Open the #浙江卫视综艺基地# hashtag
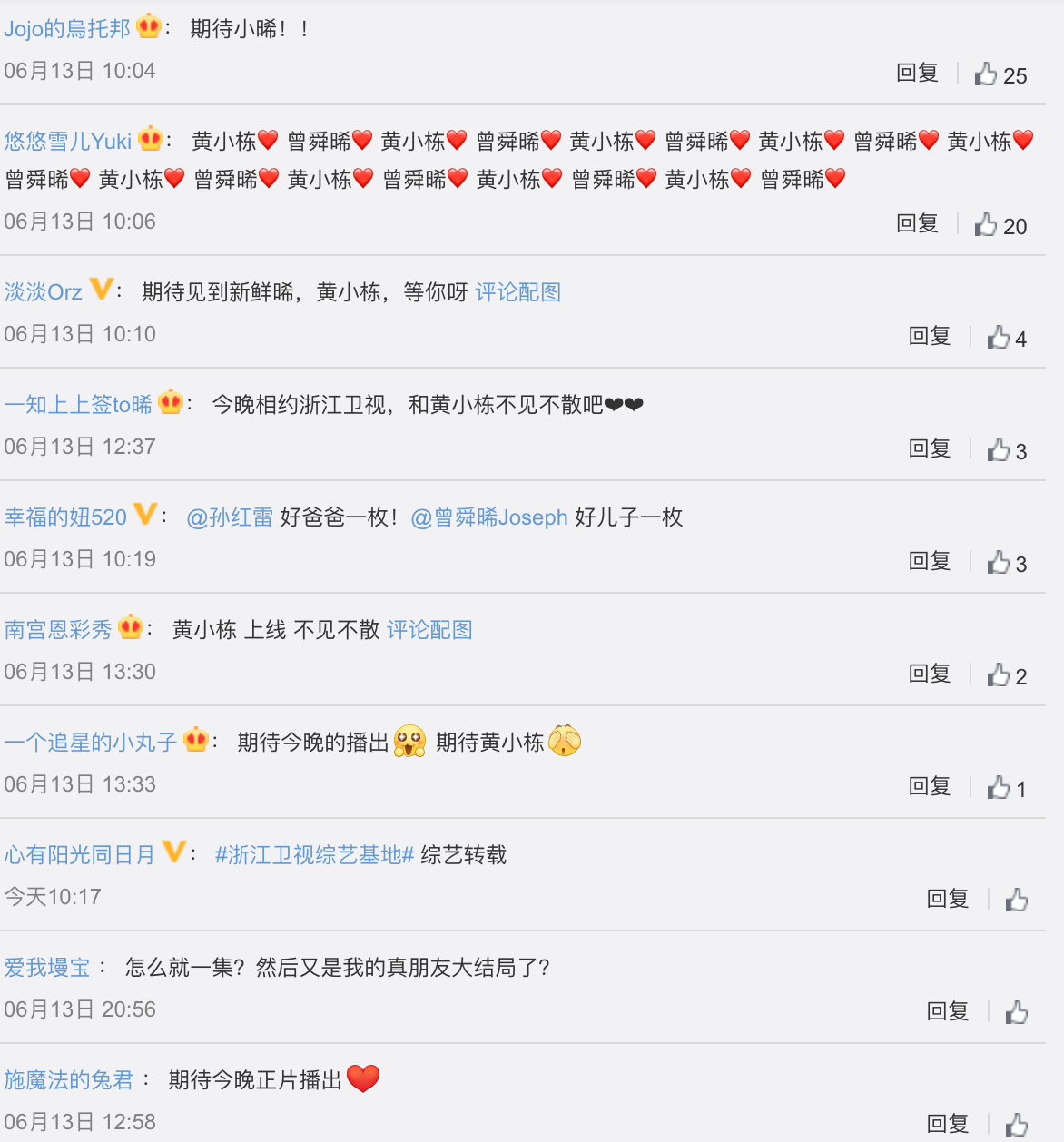1064x1142 pixels. pos(314,855)
